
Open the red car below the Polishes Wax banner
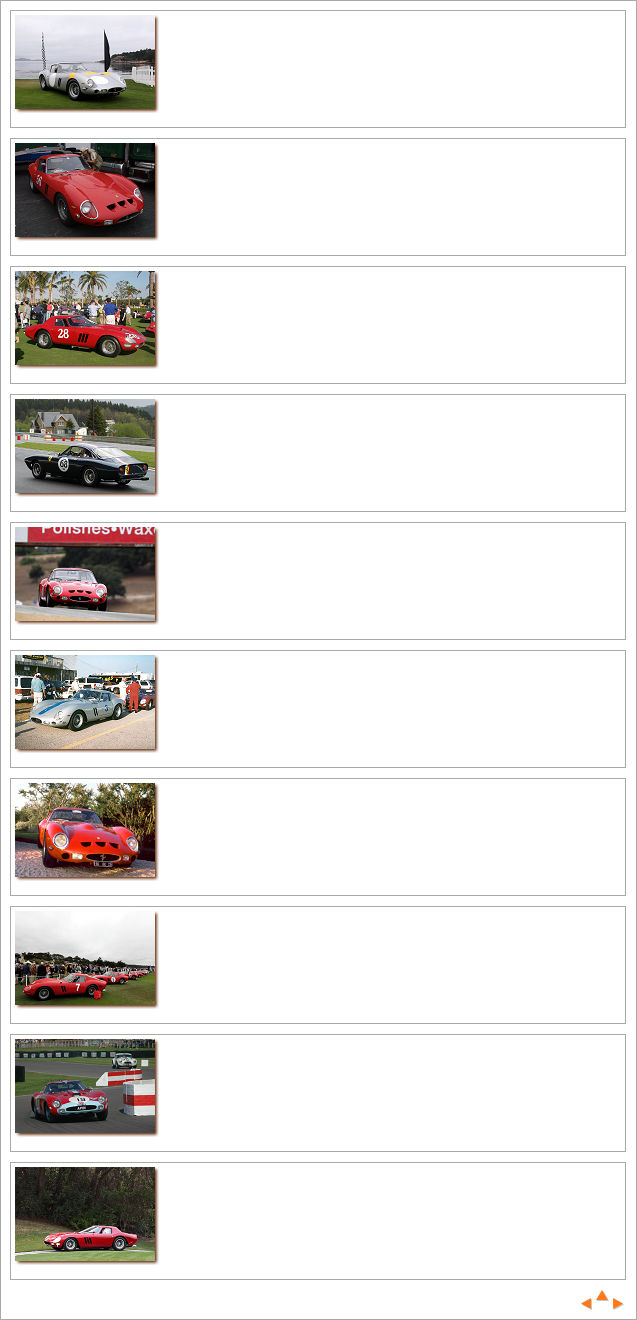click(x=85, y=574)
